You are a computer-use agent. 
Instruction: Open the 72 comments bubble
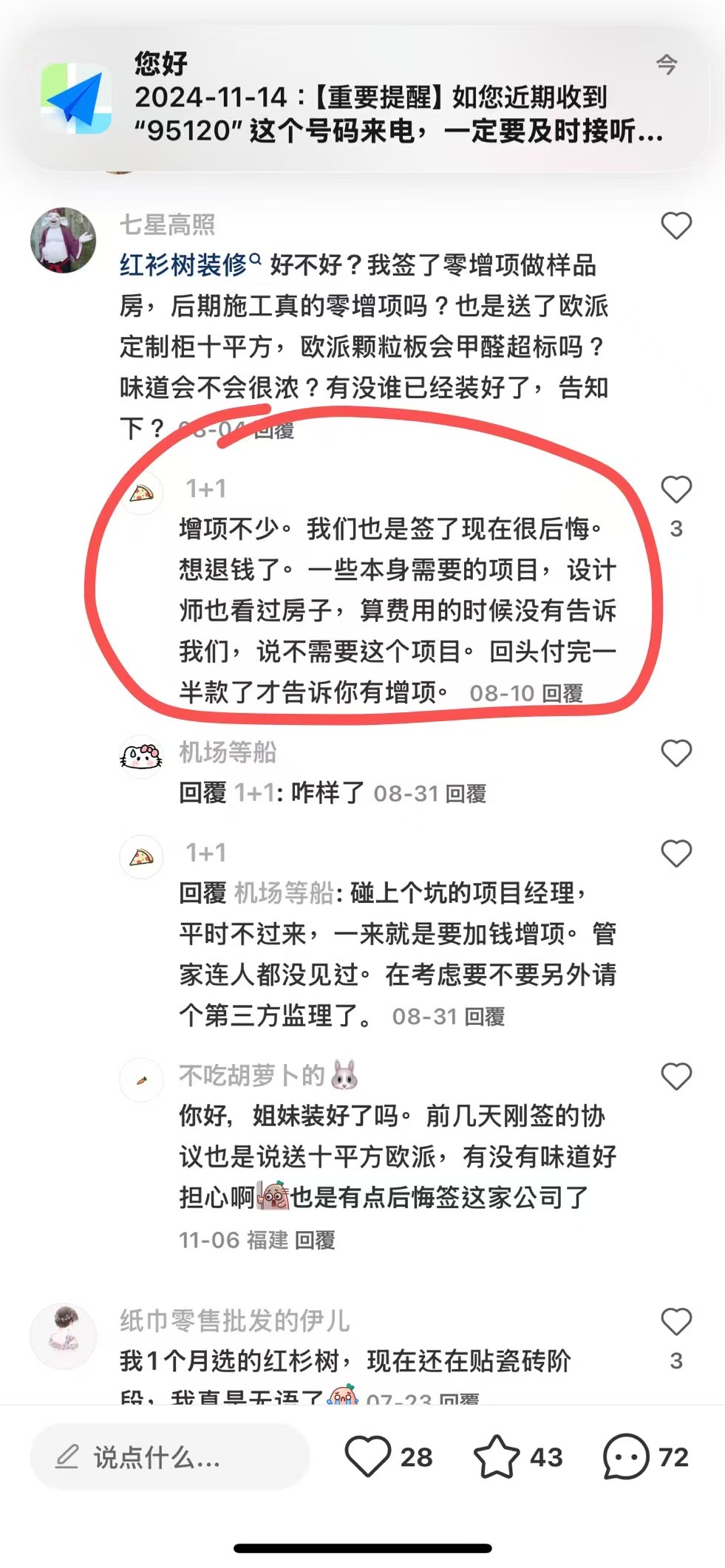point(625,1456)
